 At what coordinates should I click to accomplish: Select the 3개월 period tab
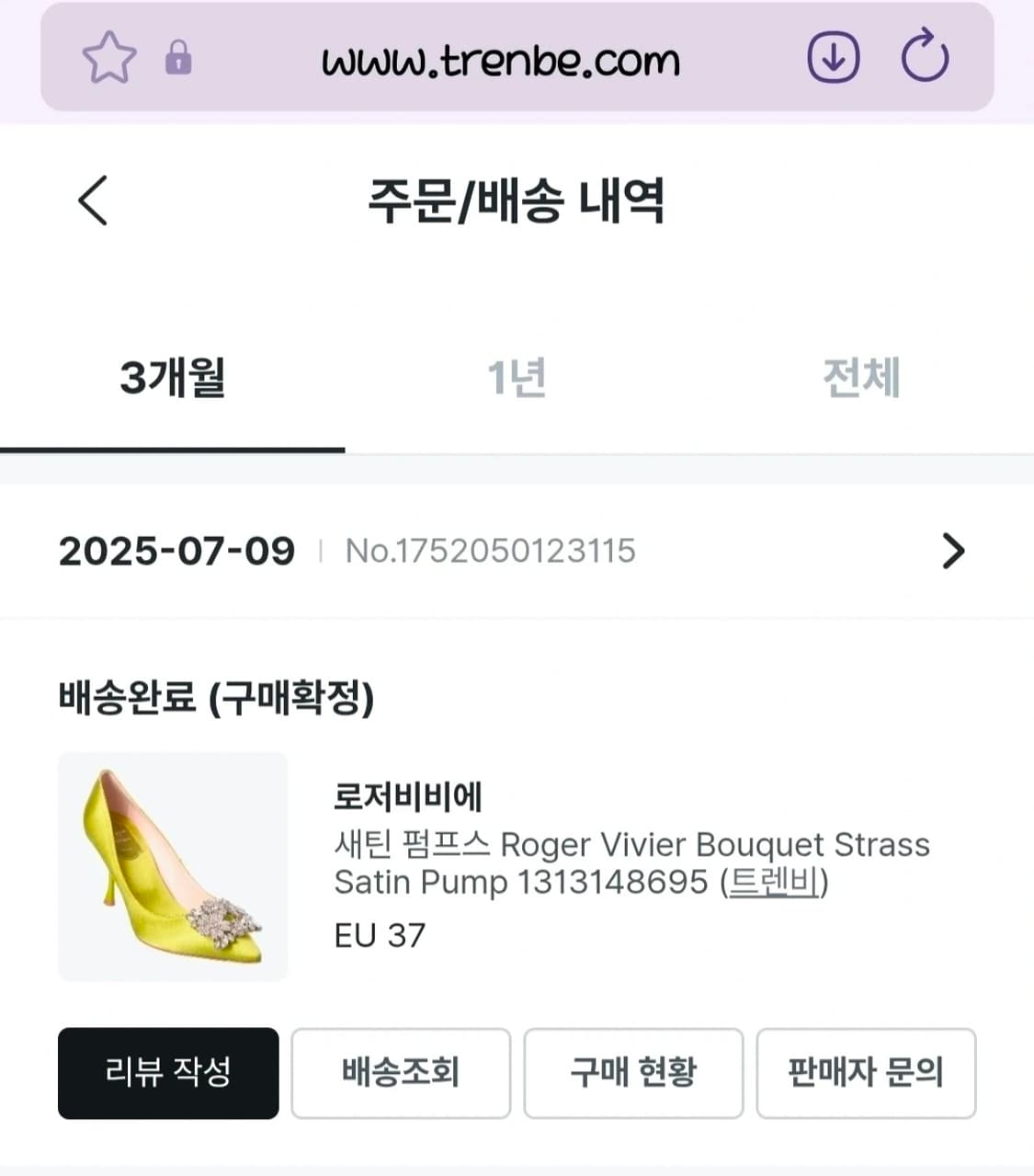pos(175,378)
